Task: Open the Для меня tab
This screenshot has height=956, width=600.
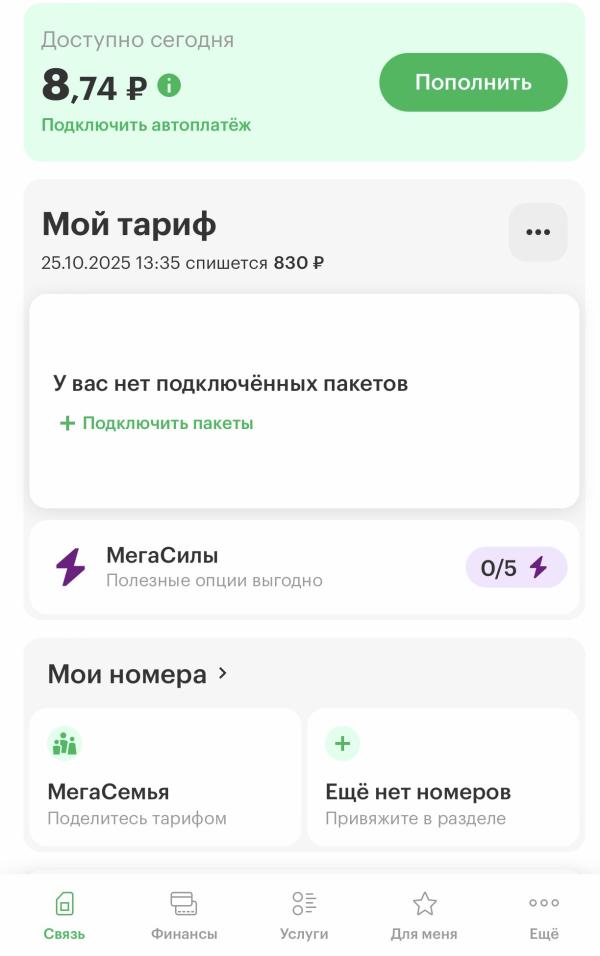Action: tap(424, 916)
